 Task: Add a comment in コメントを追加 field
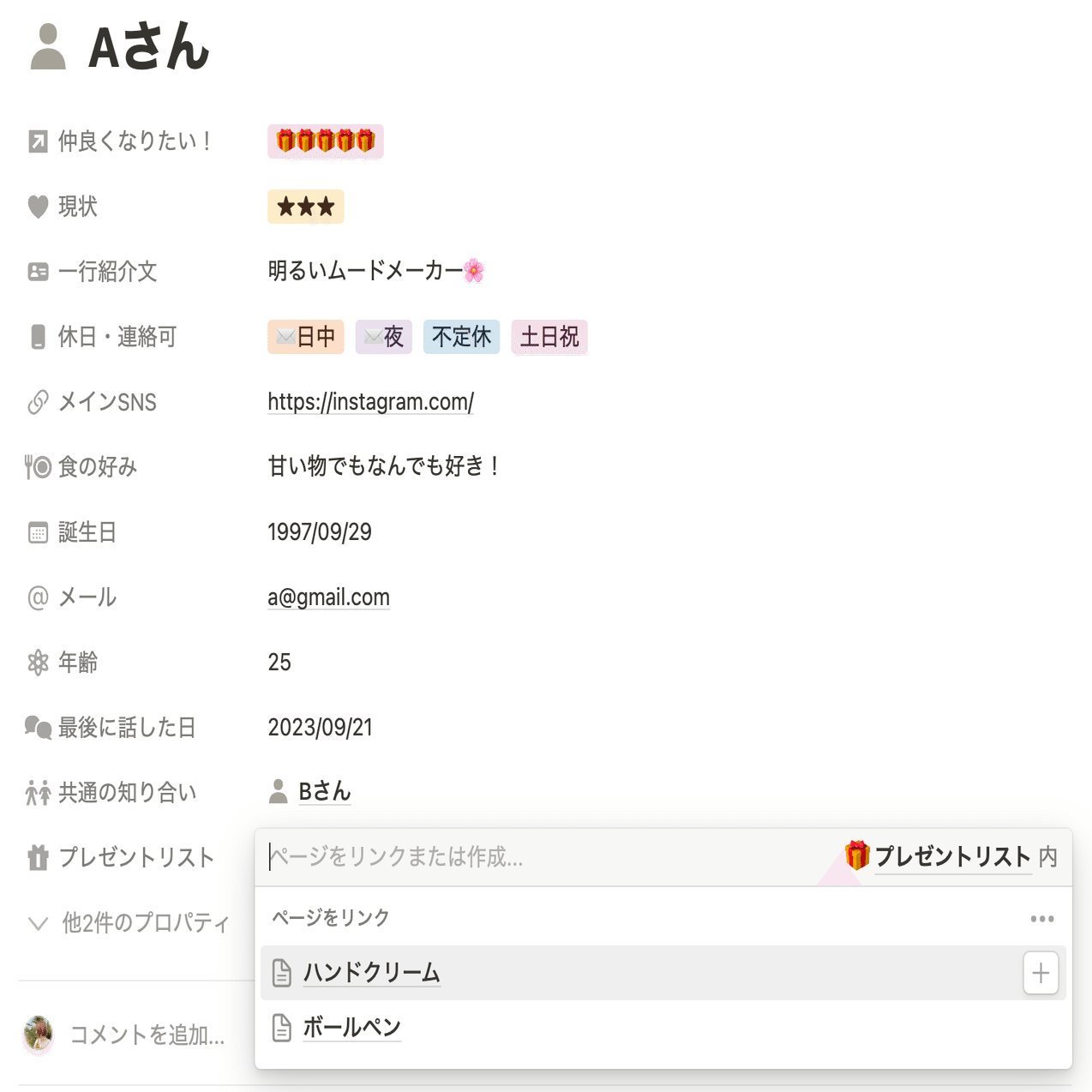(147, 1035)
